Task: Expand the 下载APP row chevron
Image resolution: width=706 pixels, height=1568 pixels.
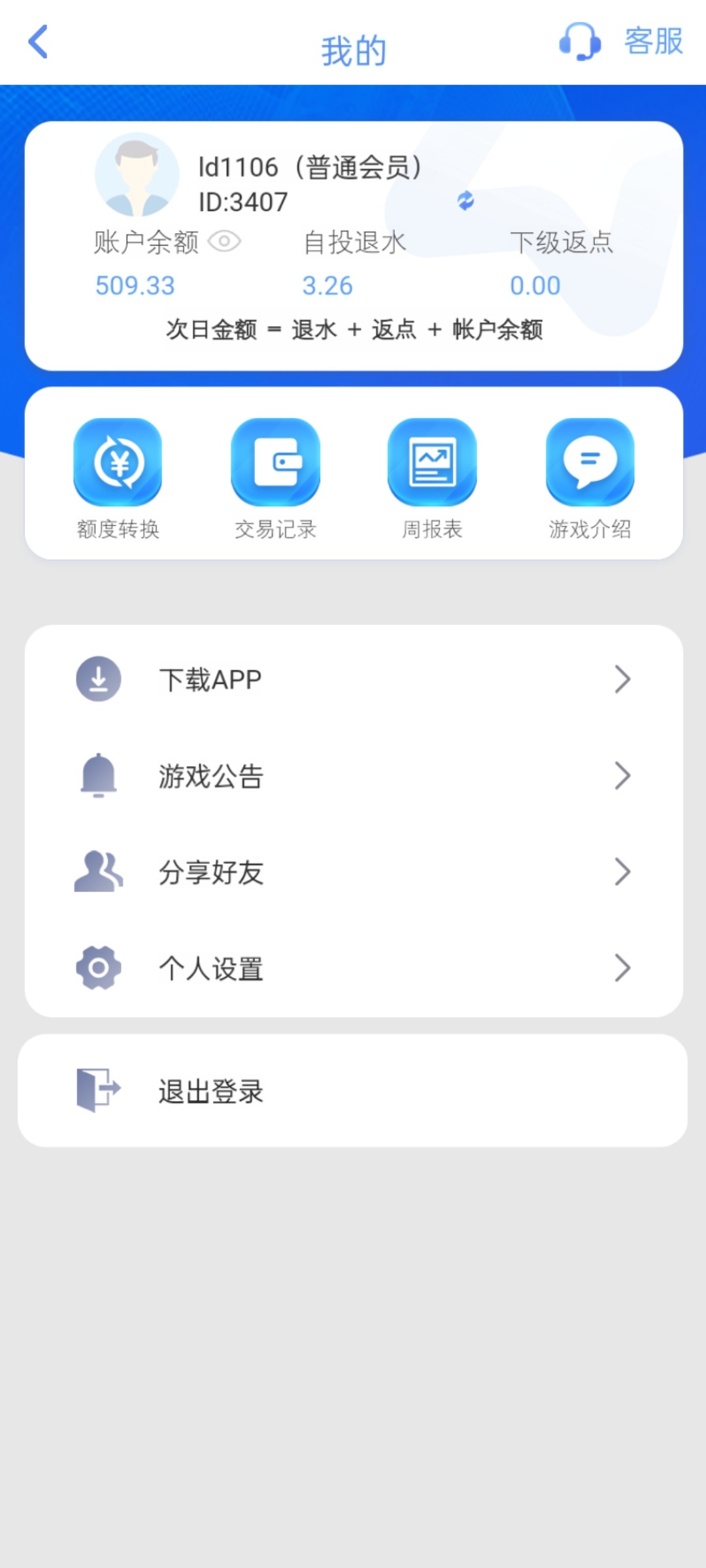Action: point(623,678)
